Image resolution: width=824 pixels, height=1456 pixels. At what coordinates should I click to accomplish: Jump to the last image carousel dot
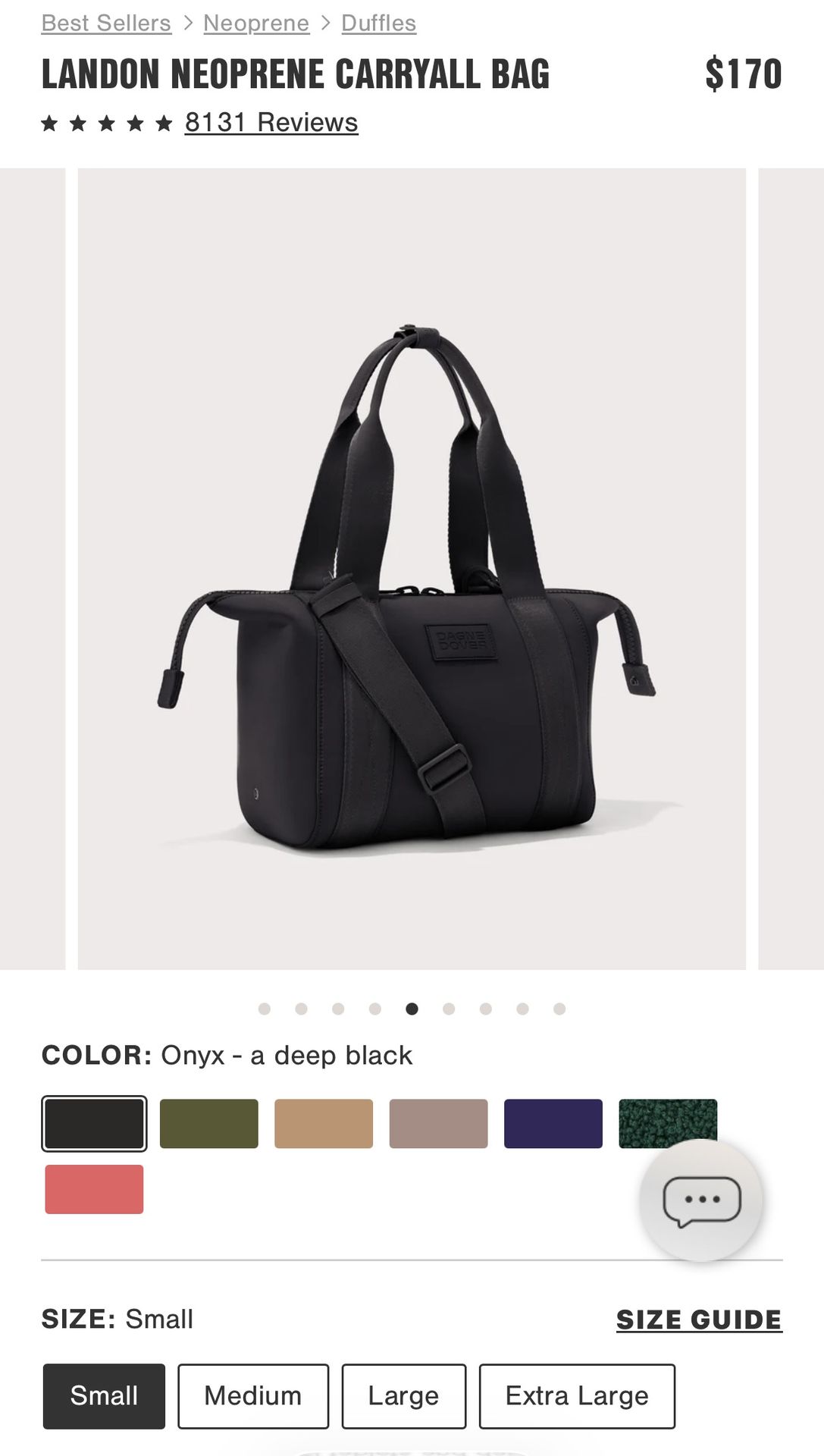pyautogui.click(x=559, y=1009)
